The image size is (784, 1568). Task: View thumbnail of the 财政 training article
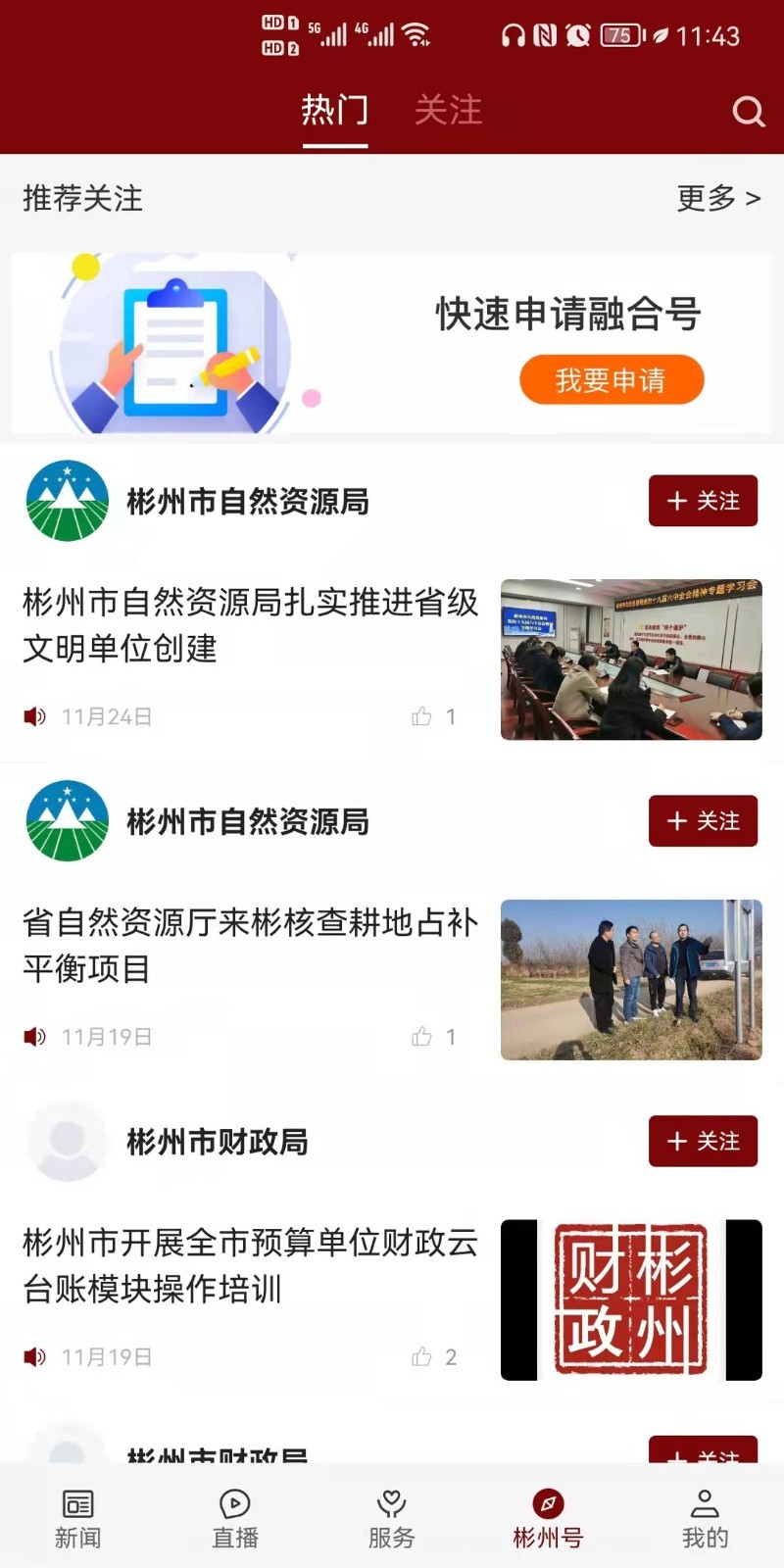click(631, 1299)
